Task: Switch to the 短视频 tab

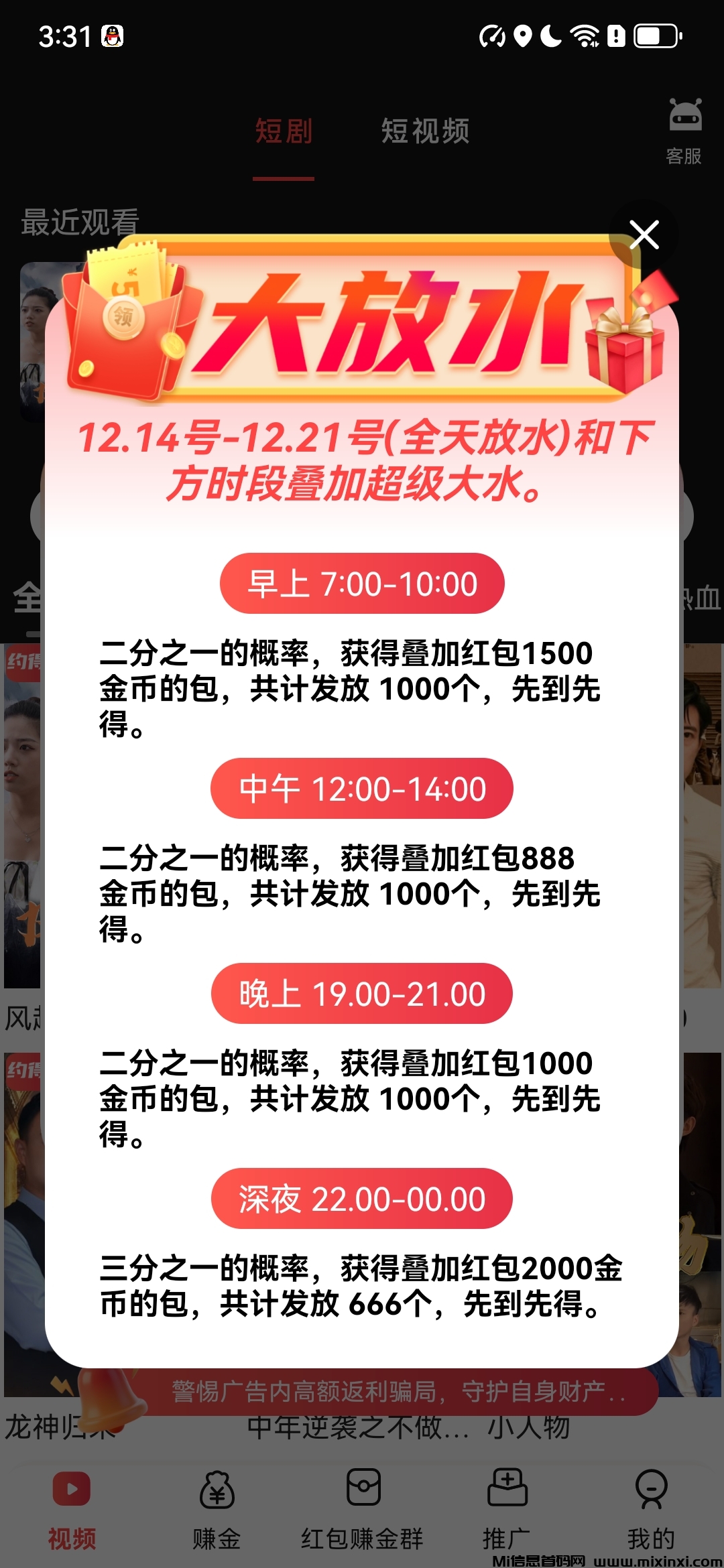Action: point(425,131)
